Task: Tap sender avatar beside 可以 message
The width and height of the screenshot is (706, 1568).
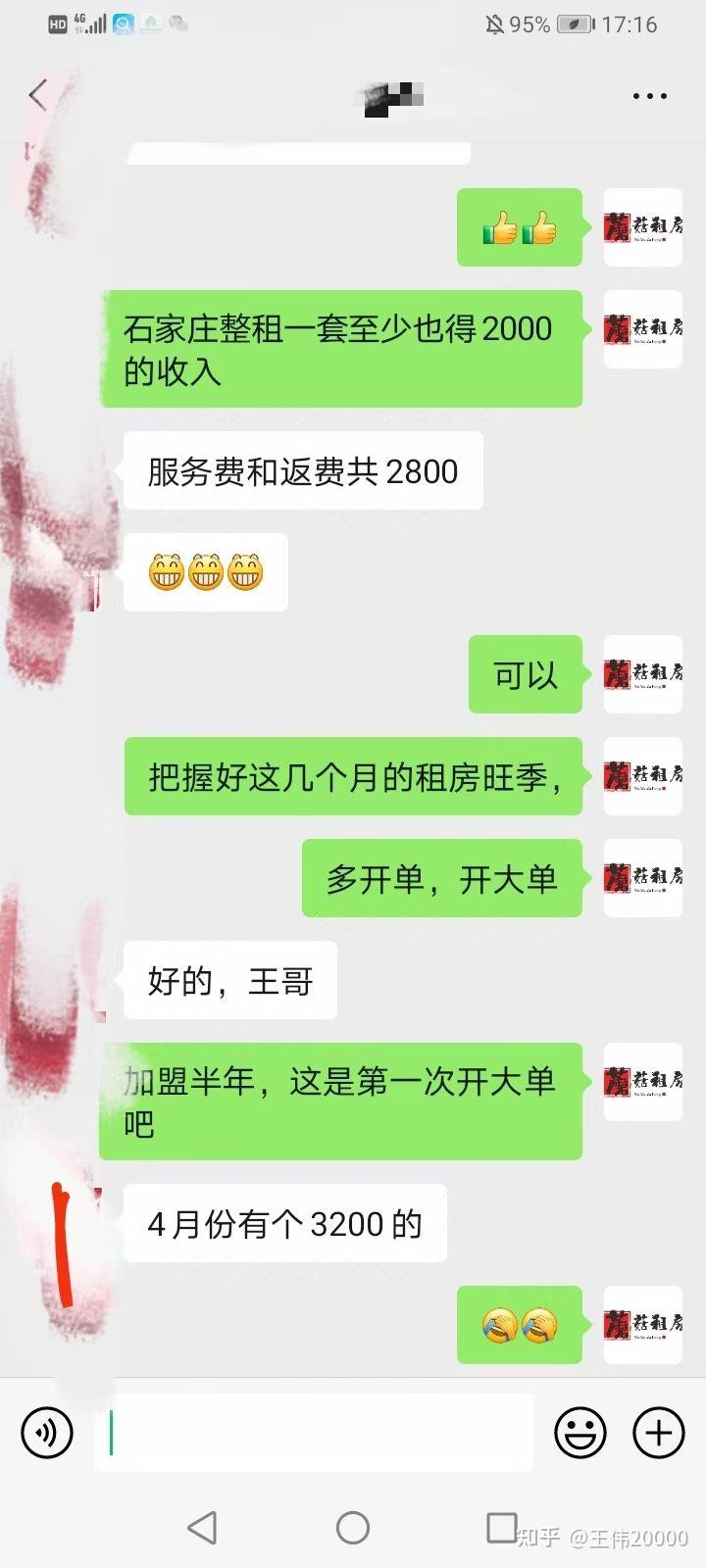Action: coord(642,674)
